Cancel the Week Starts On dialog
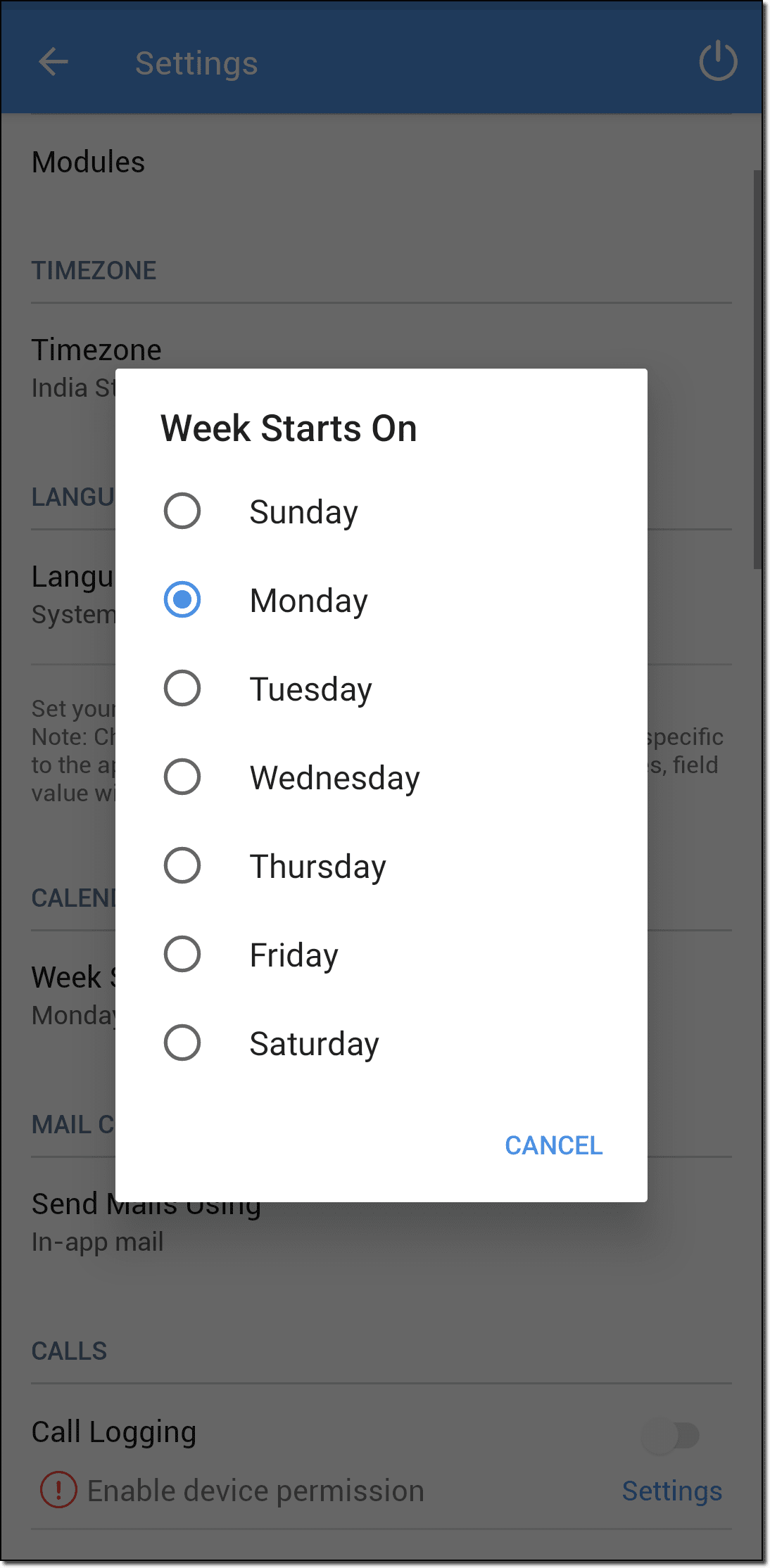 point(553,1145)
